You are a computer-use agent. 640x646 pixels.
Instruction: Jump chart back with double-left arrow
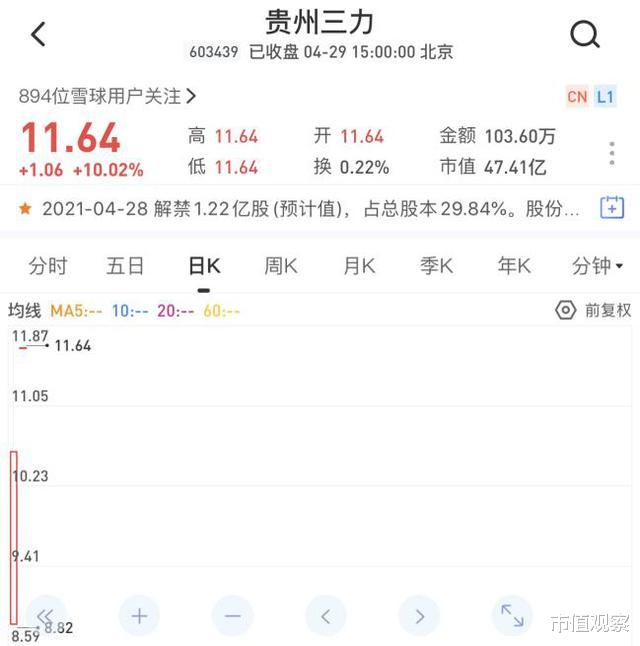46,616
